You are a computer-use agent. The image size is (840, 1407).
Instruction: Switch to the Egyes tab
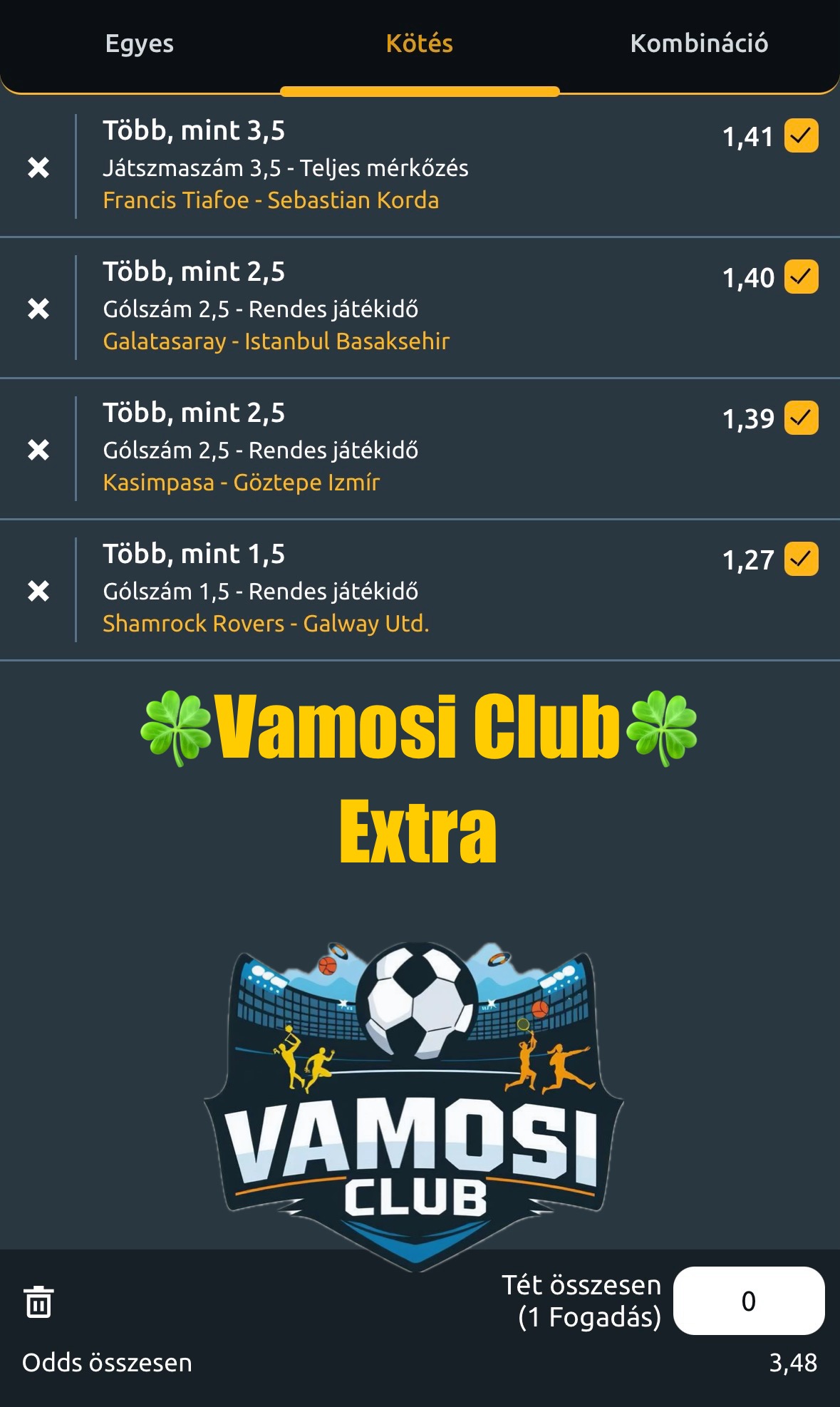tap(140, 43)
